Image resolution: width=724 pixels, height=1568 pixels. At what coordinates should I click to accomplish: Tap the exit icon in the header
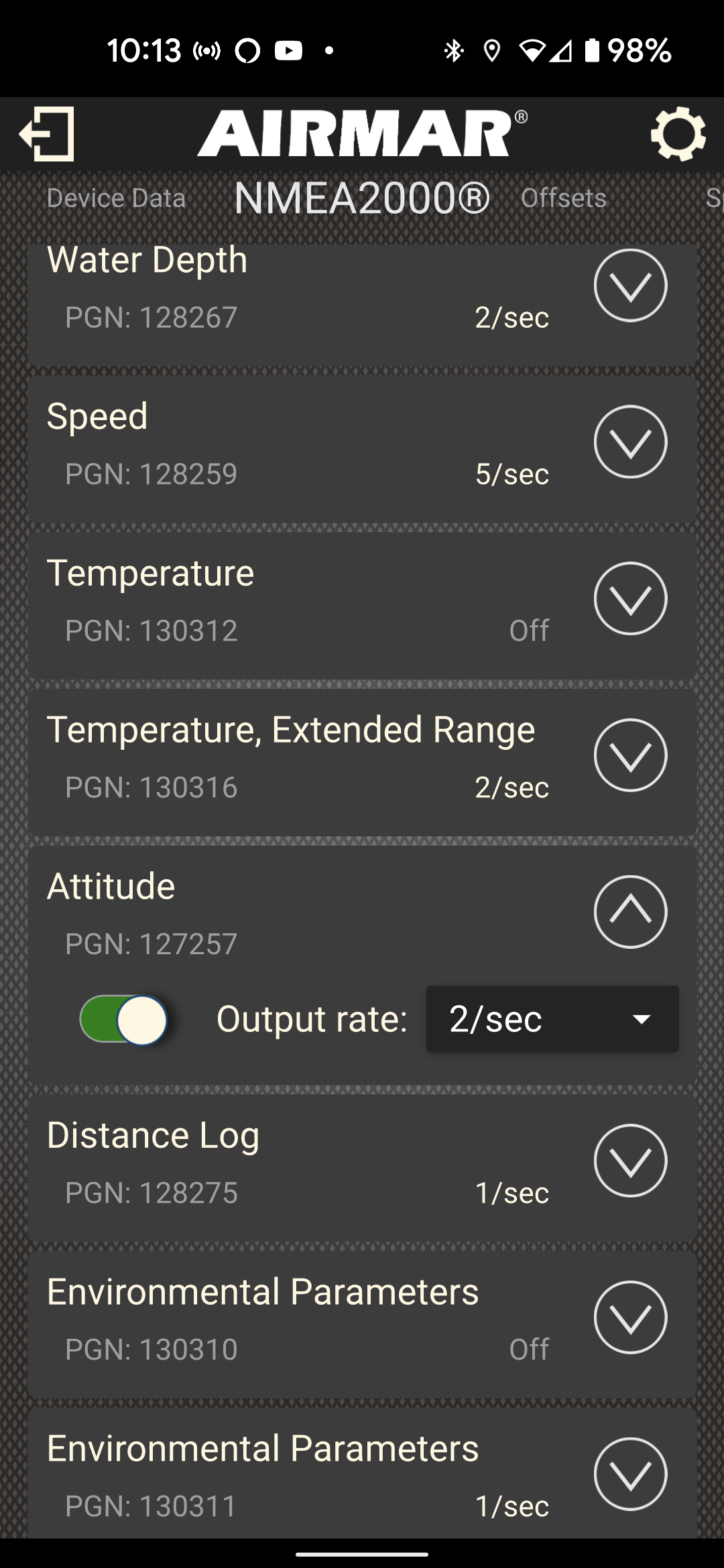(x=47, y=134)
